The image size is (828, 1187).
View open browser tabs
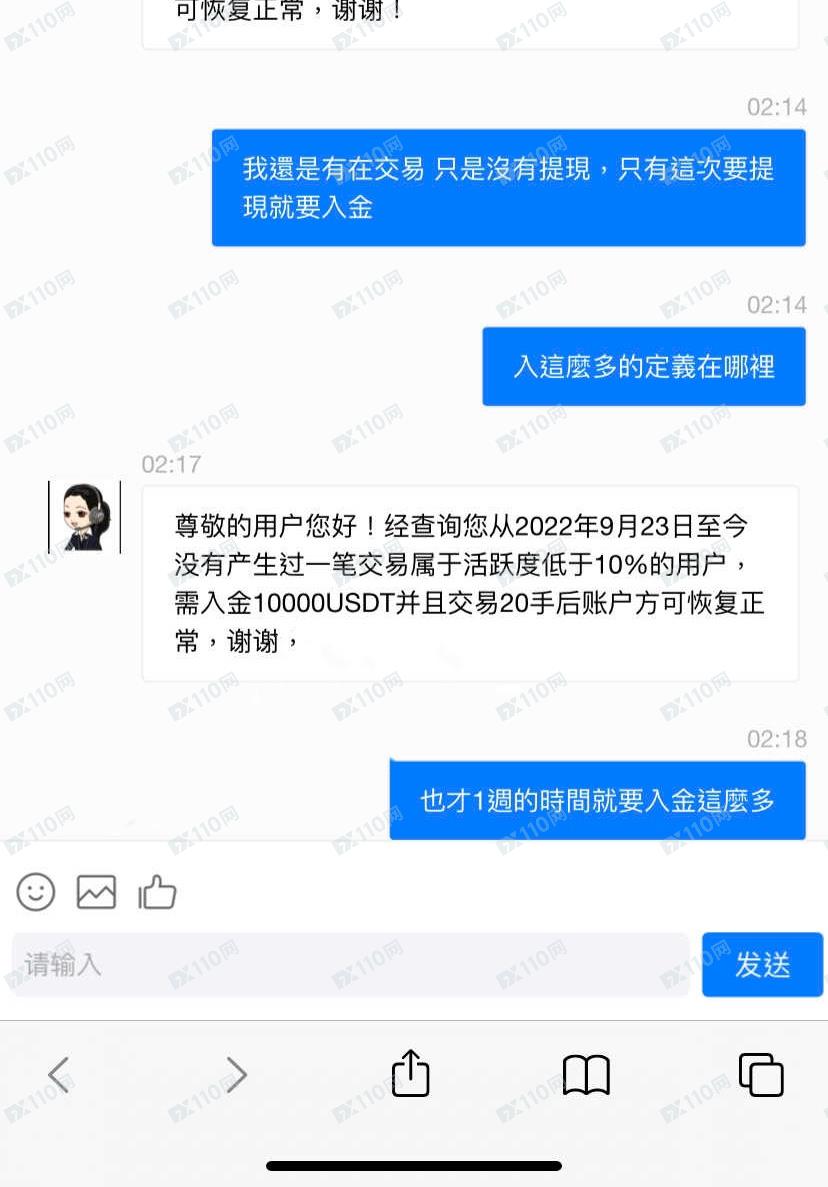click(x=761, y=1075)
